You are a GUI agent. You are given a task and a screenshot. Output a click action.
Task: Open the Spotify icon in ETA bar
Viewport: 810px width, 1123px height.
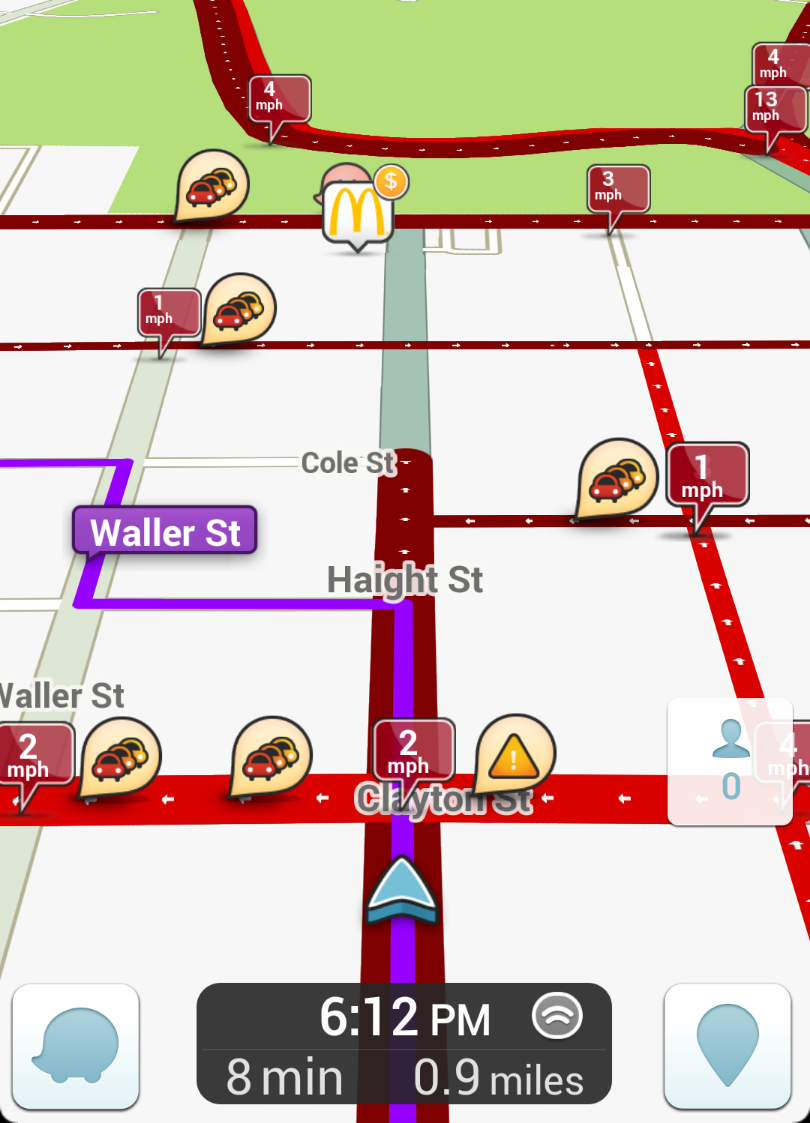point(558,1018)
